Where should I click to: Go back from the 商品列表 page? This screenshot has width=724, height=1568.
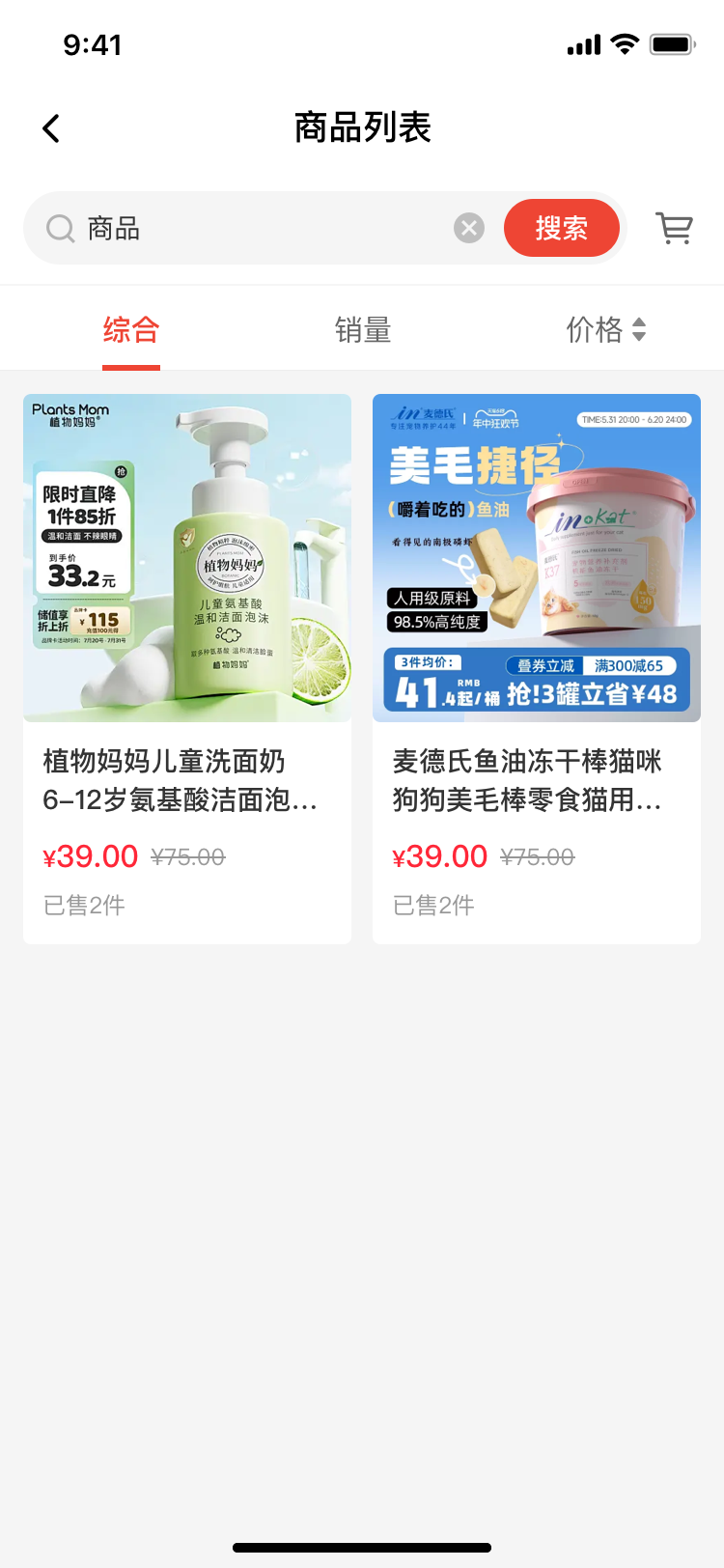(x=52, y=128)
